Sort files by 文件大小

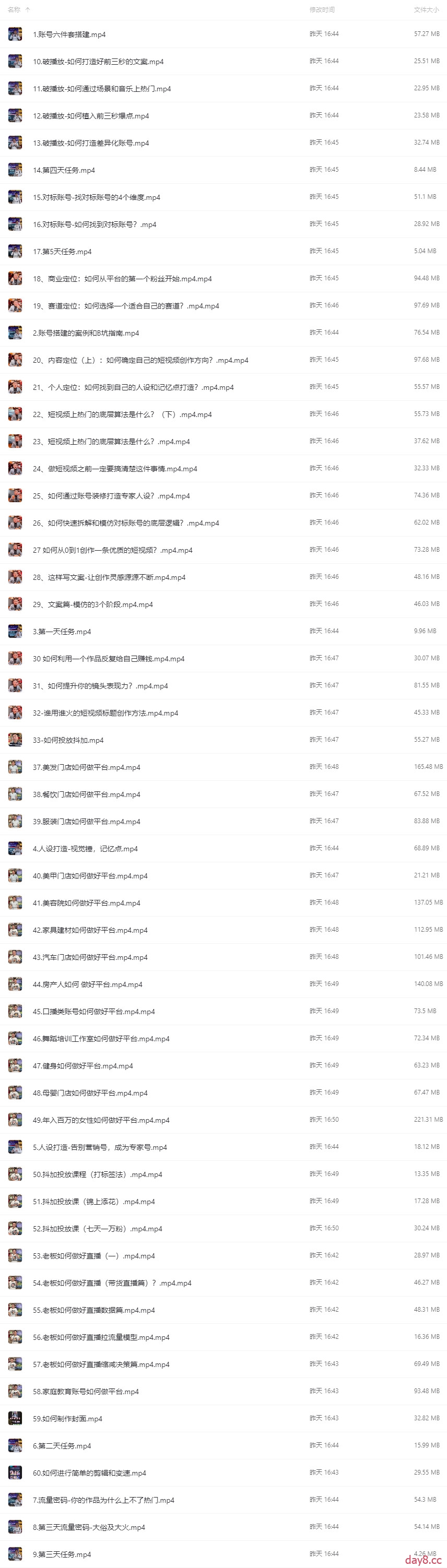pyautogui.click(x=426, y=10)
